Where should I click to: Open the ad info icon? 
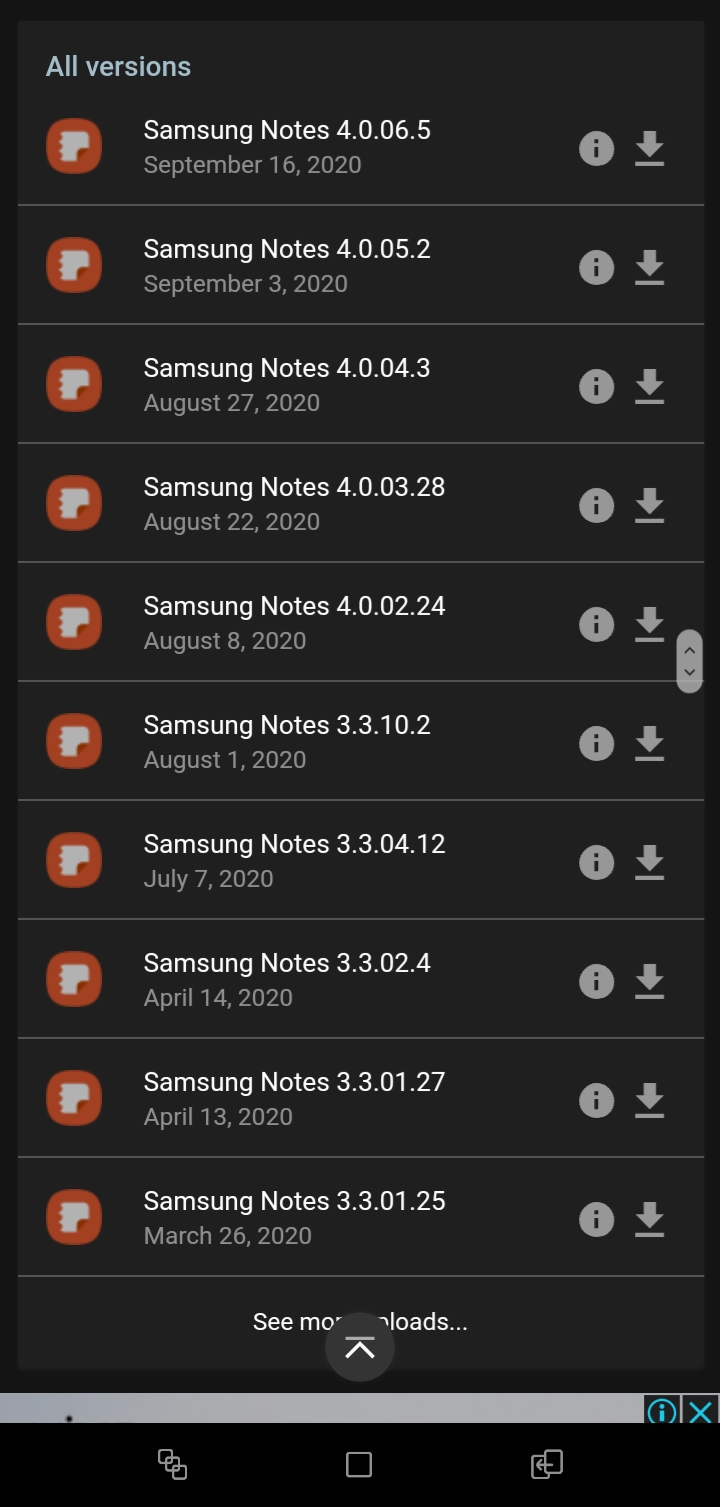[662, 1411]
